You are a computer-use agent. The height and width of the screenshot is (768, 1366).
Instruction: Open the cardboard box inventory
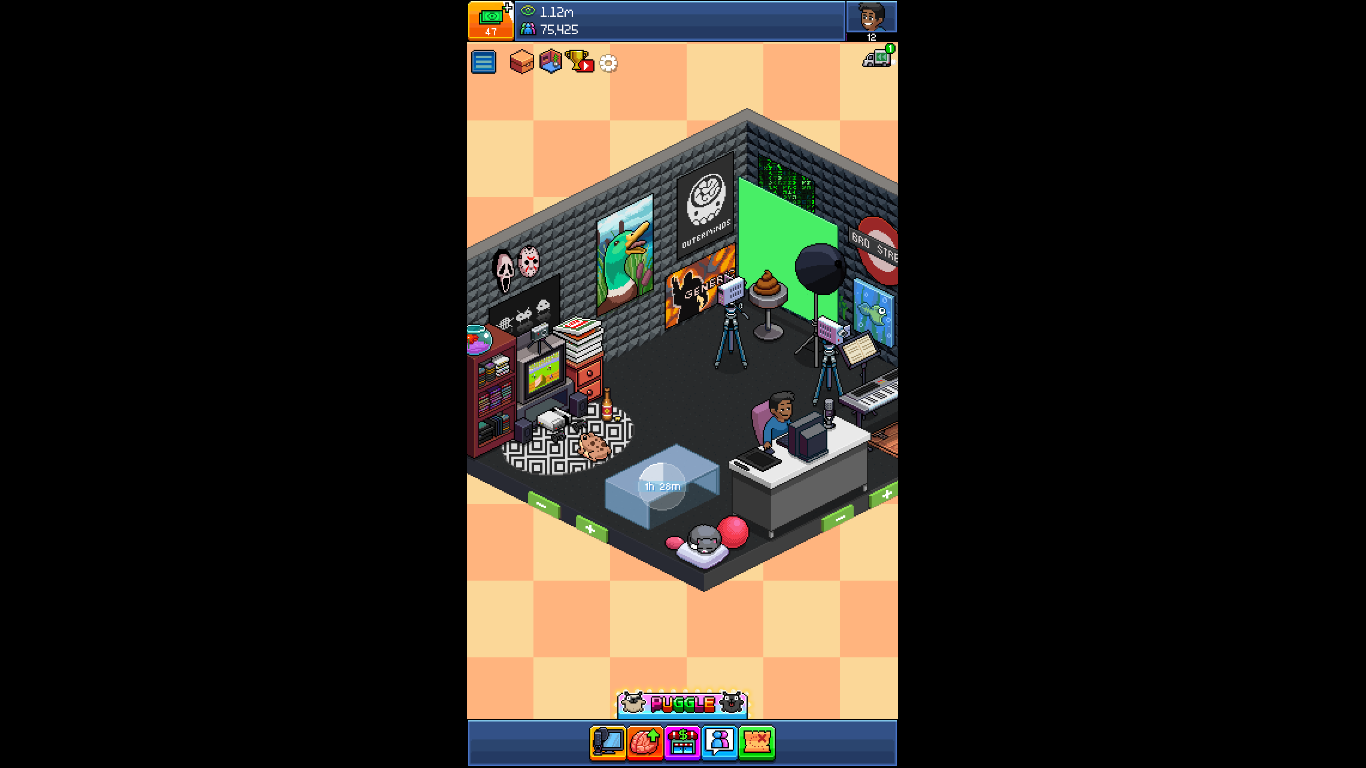tap(521, 62)
